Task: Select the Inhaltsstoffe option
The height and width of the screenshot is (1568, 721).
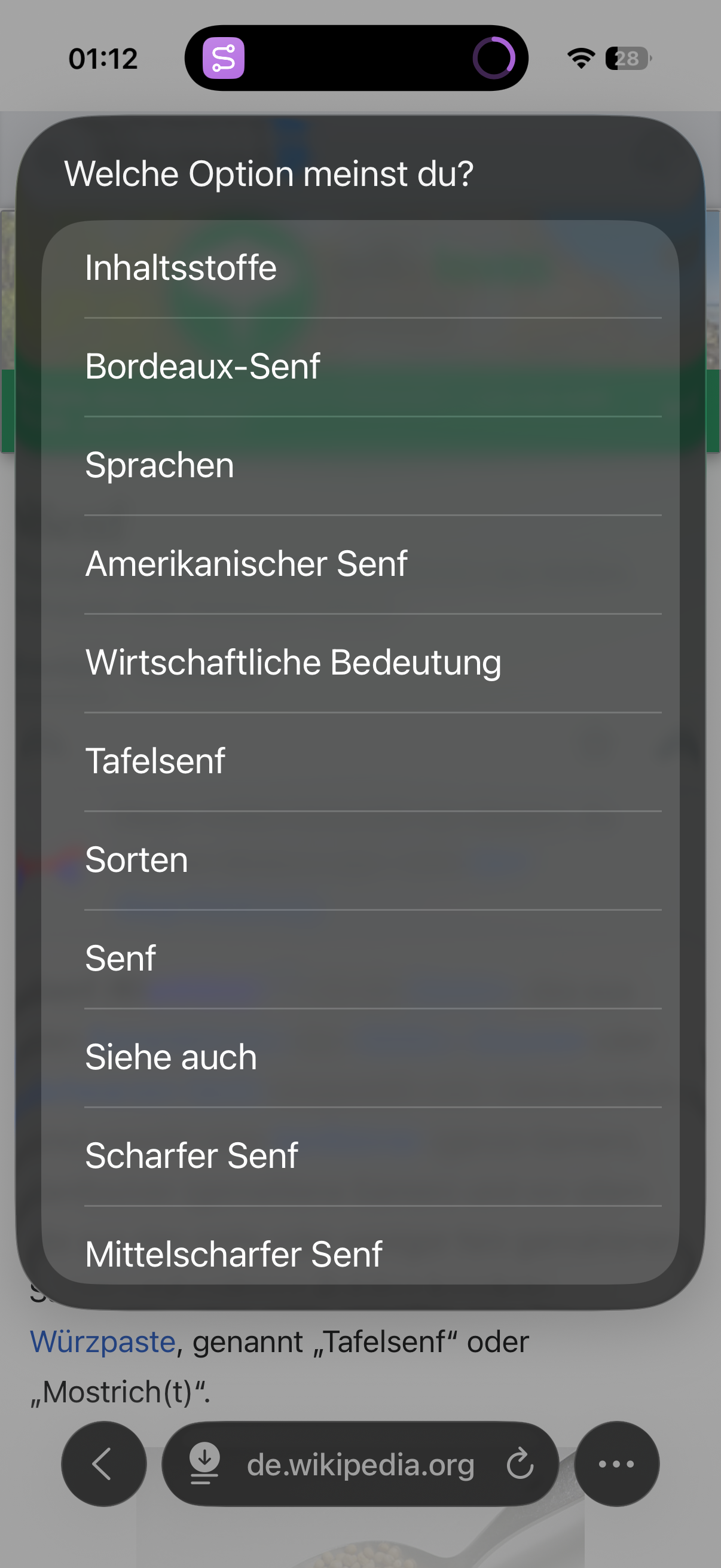Action: [x=360, y=269]
